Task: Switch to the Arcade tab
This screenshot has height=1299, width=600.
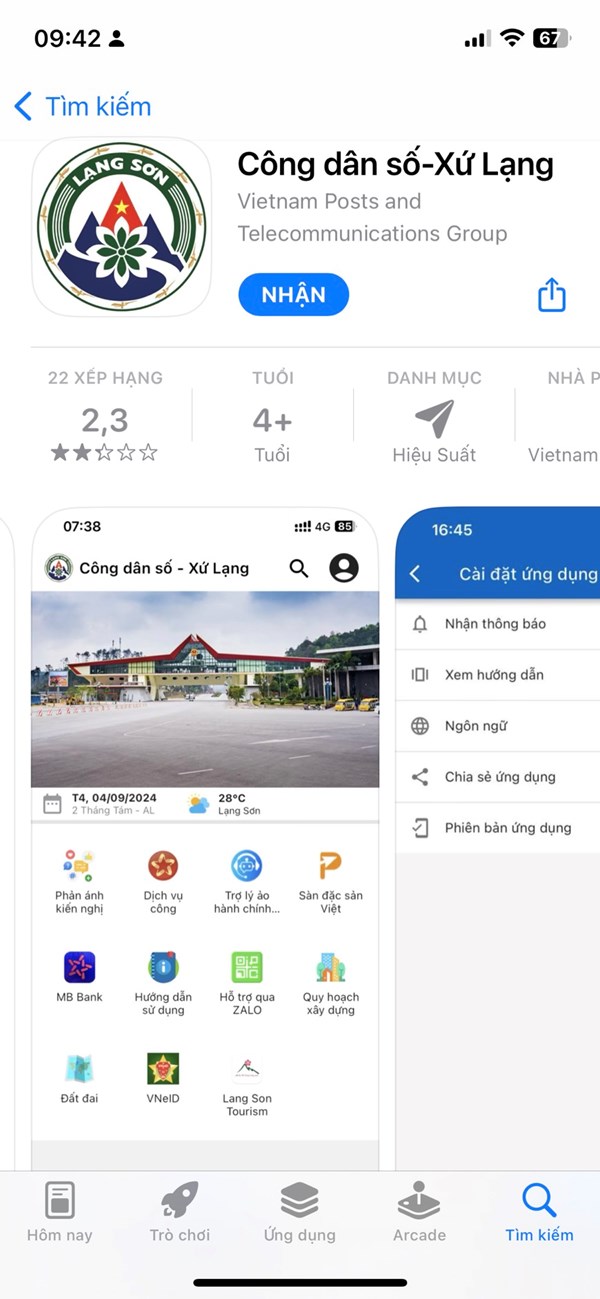Action: tap(419, 1212)
